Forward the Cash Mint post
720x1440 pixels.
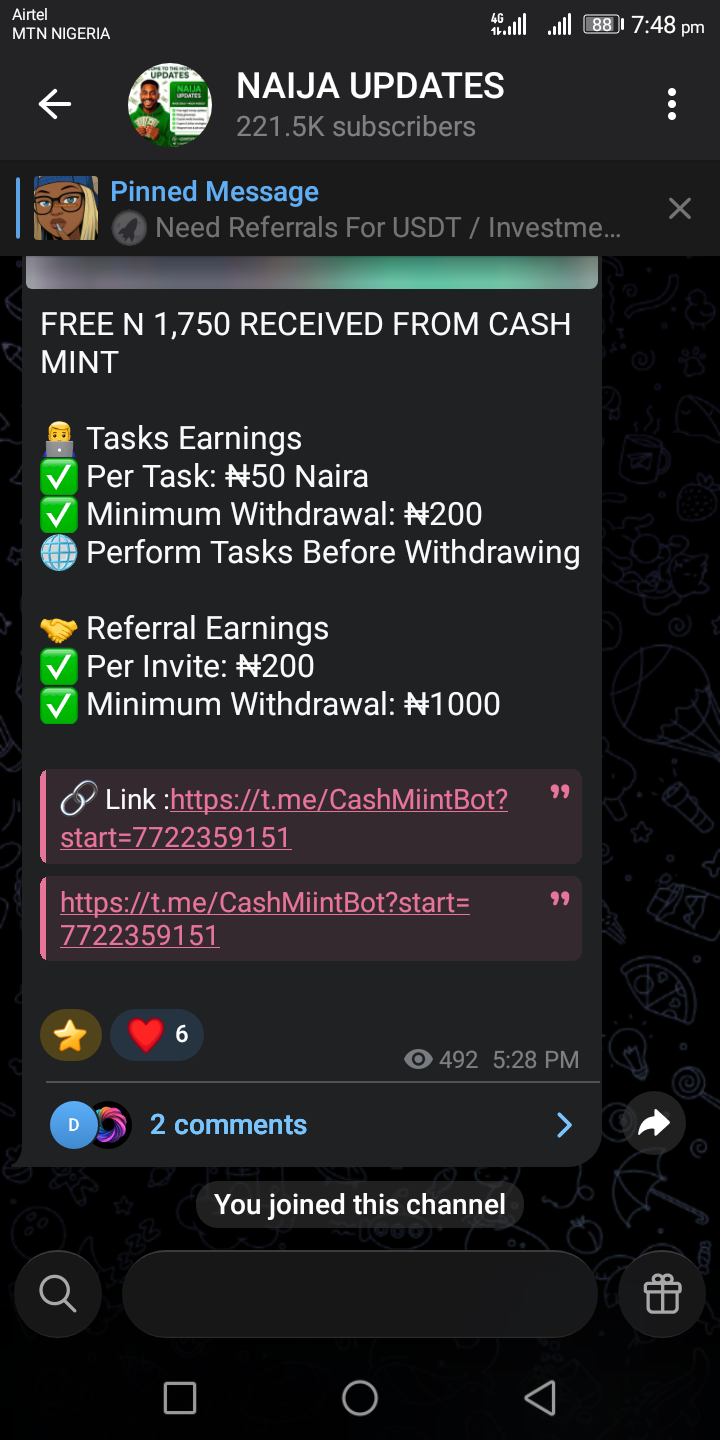653,1124
